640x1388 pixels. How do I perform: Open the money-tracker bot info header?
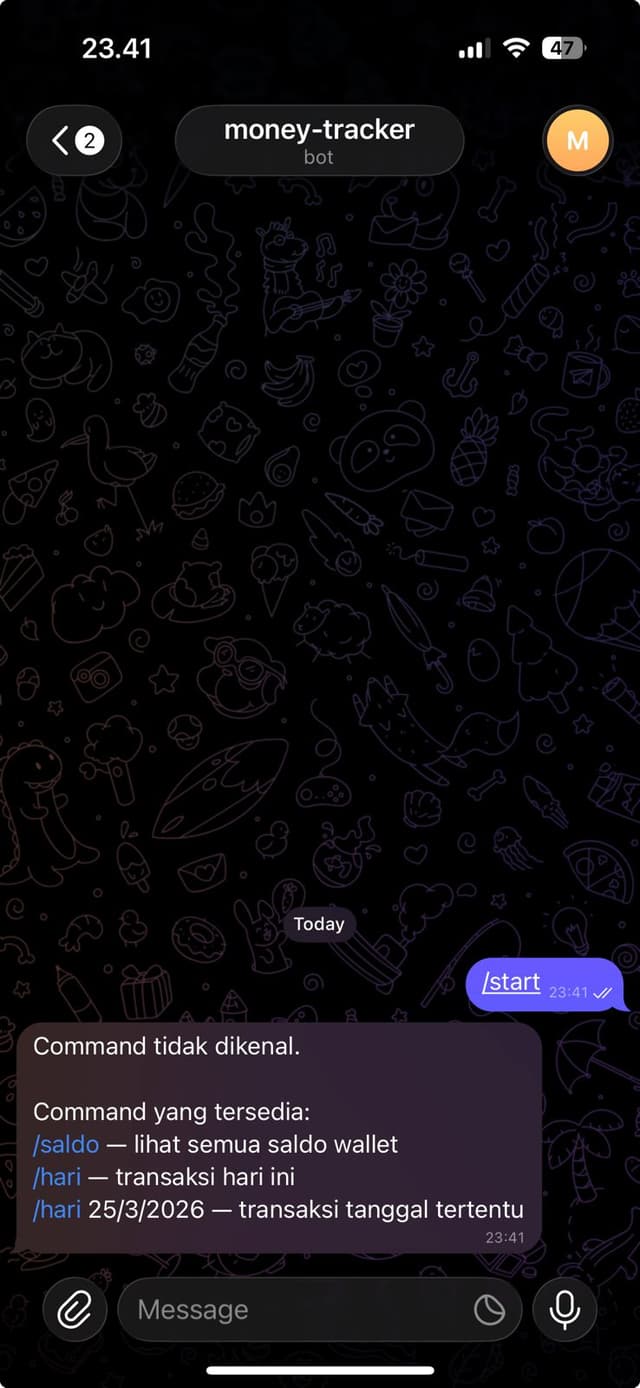319,141
